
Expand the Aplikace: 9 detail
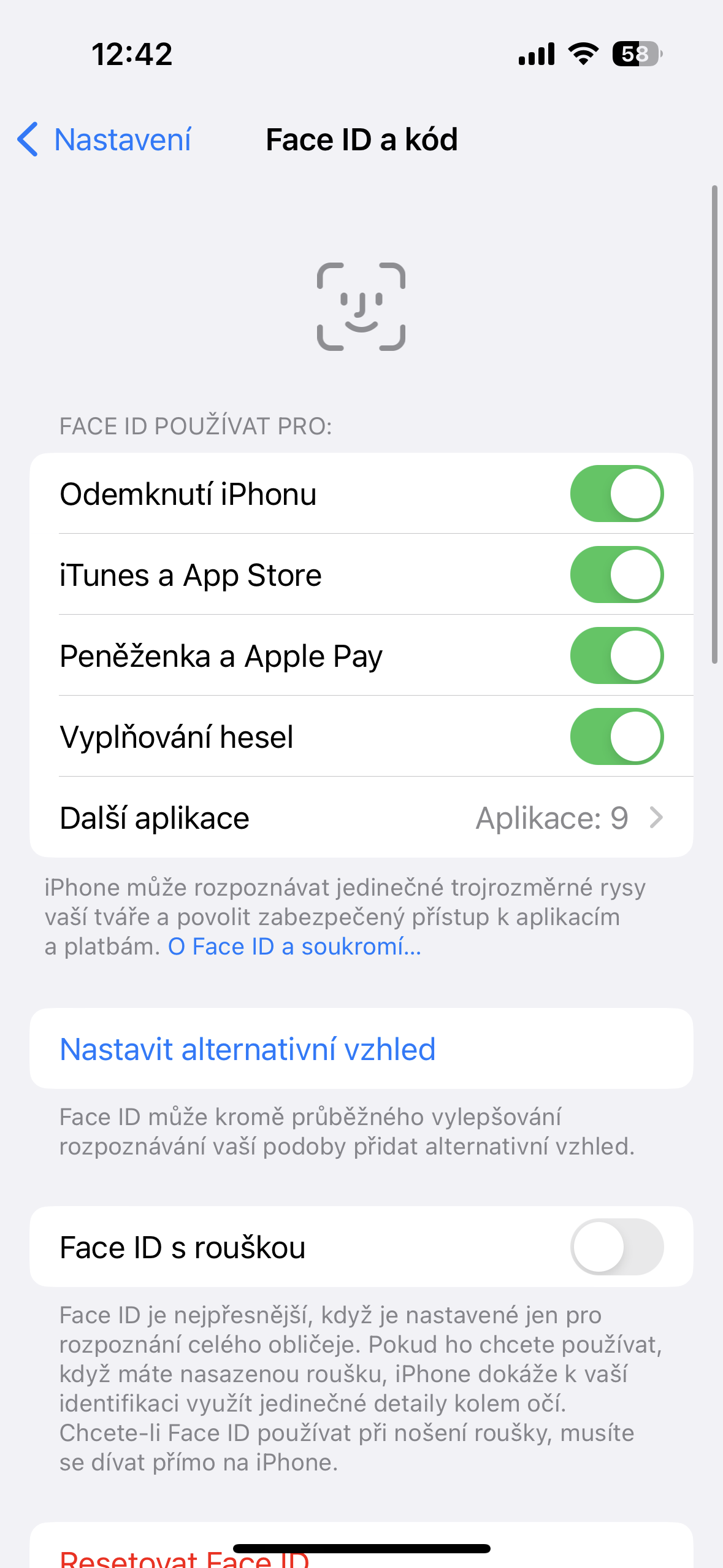click(x=552, y=818)
